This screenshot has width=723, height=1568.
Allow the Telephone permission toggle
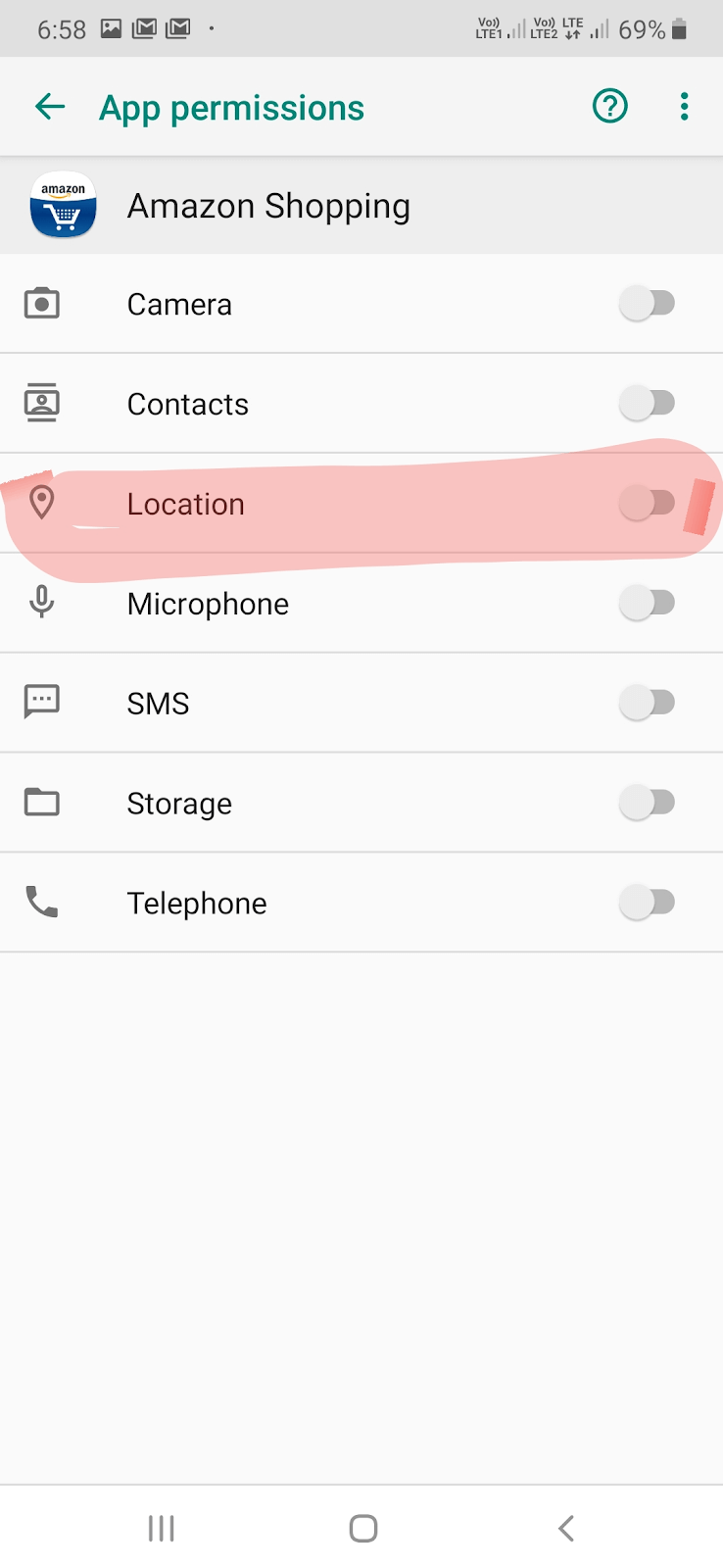[648, 902]
